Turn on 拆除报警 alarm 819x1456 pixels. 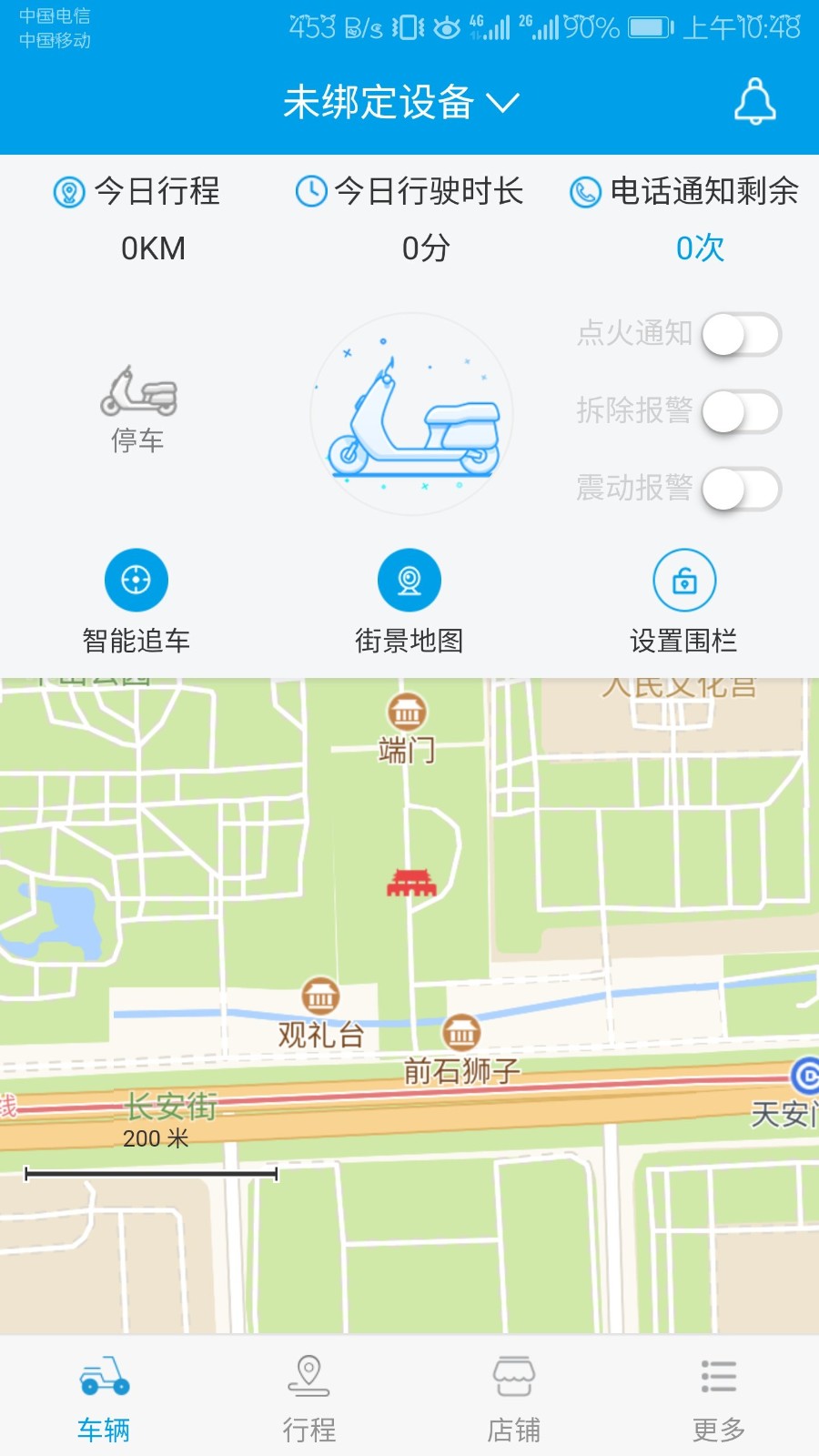click(x=741, y=412)
